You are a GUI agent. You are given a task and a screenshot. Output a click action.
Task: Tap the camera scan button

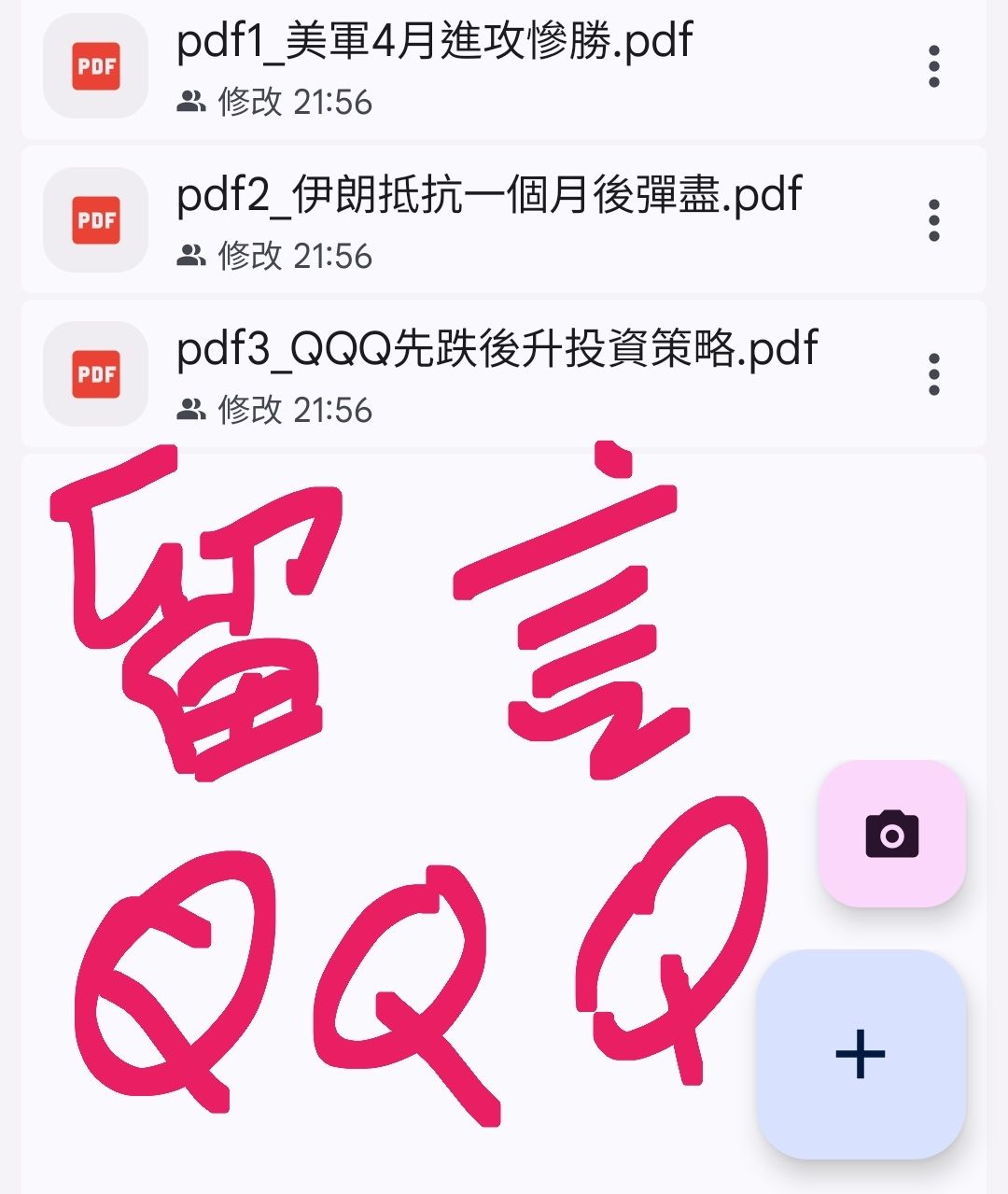point(891,834)
